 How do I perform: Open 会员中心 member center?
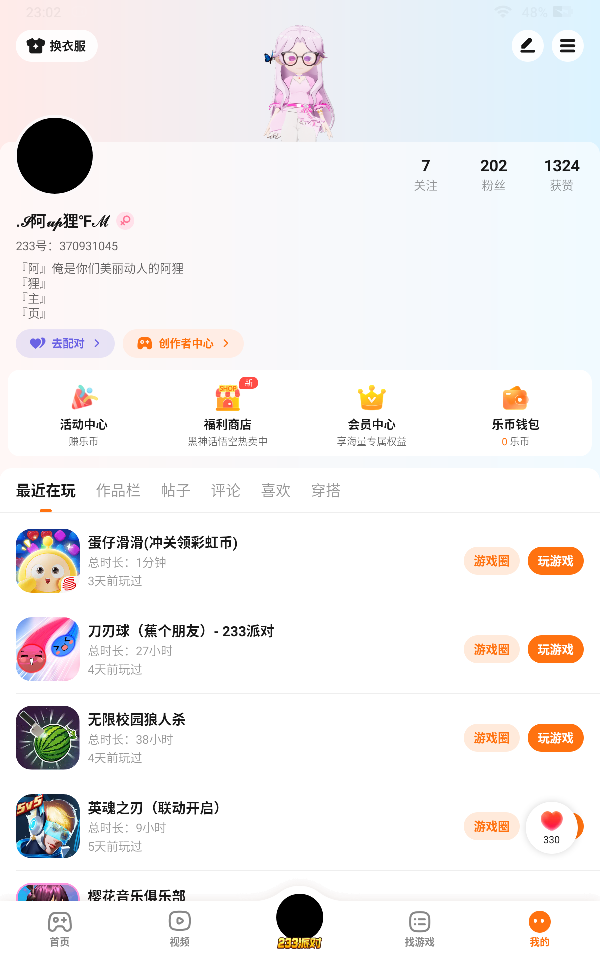371,412
